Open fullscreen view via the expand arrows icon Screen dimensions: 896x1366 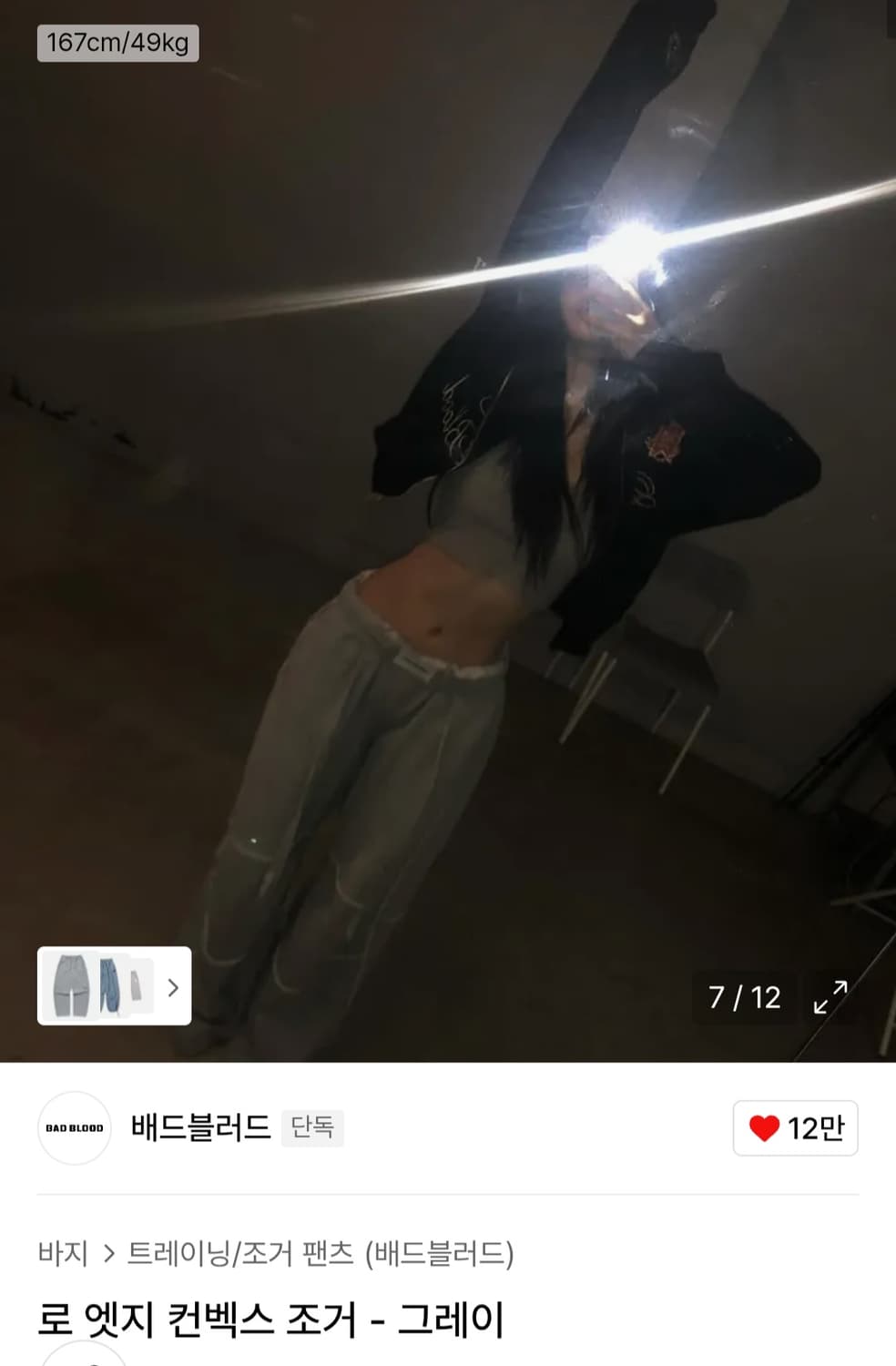tap(830, 998)
